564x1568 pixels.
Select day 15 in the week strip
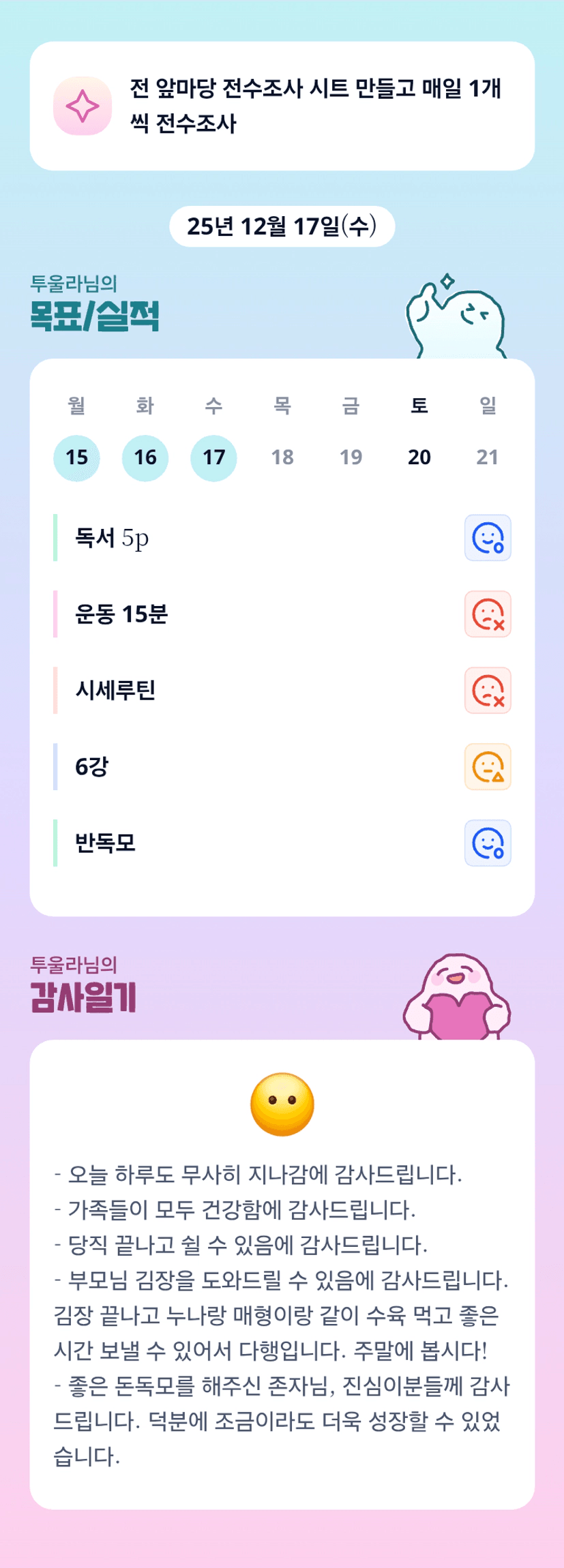pos(76,457)
